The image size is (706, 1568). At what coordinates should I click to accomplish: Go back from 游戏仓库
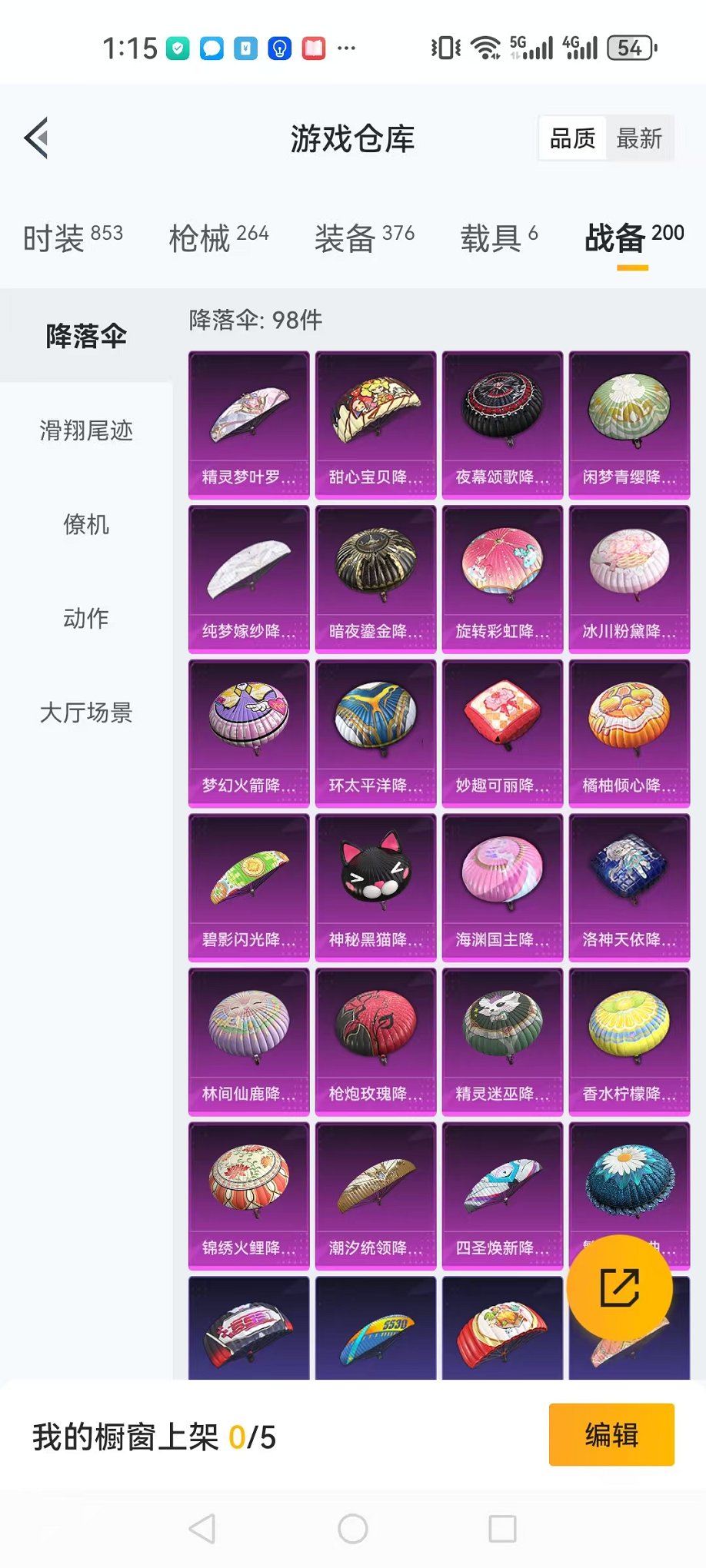(37, 138)
